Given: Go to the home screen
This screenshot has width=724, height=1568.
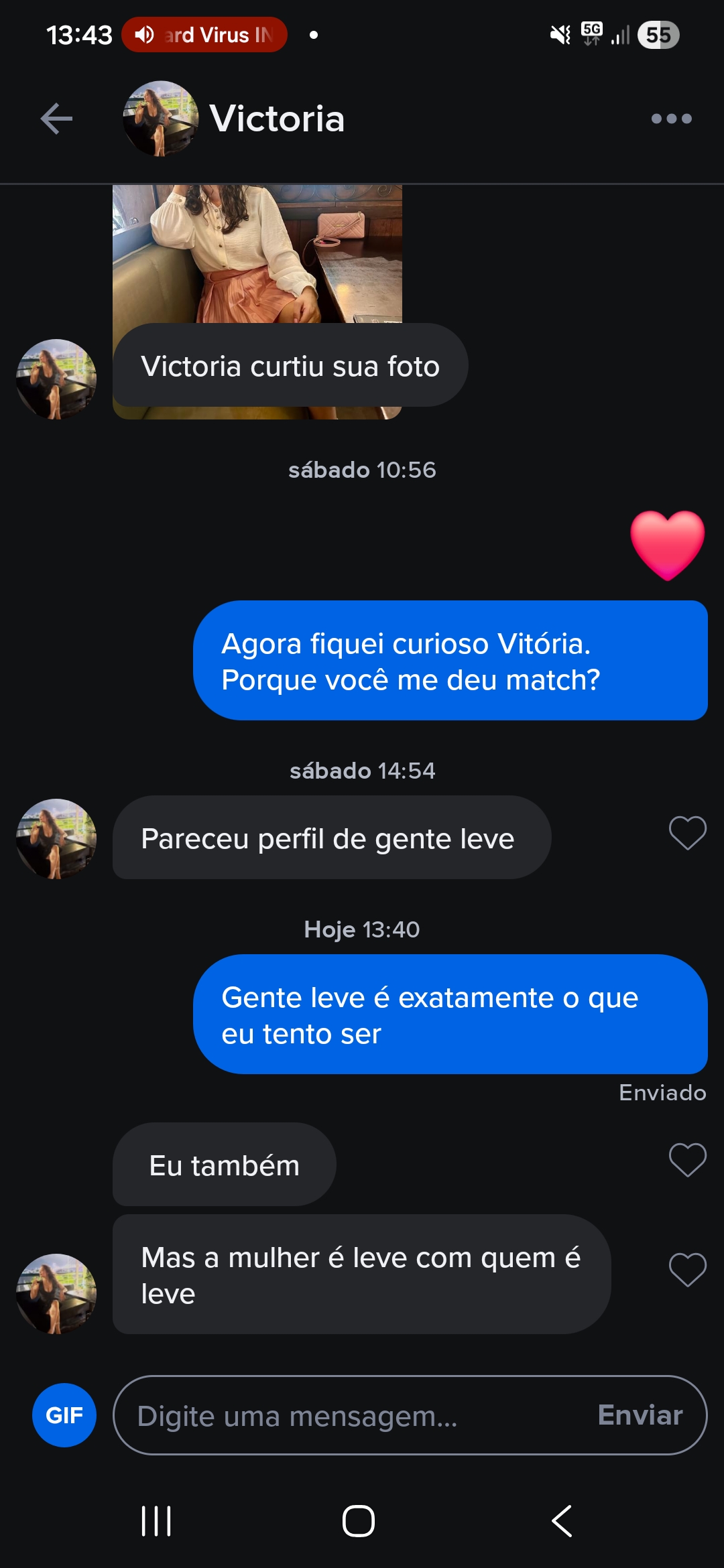Looking at the screenshot, I should pos(359,1521).
